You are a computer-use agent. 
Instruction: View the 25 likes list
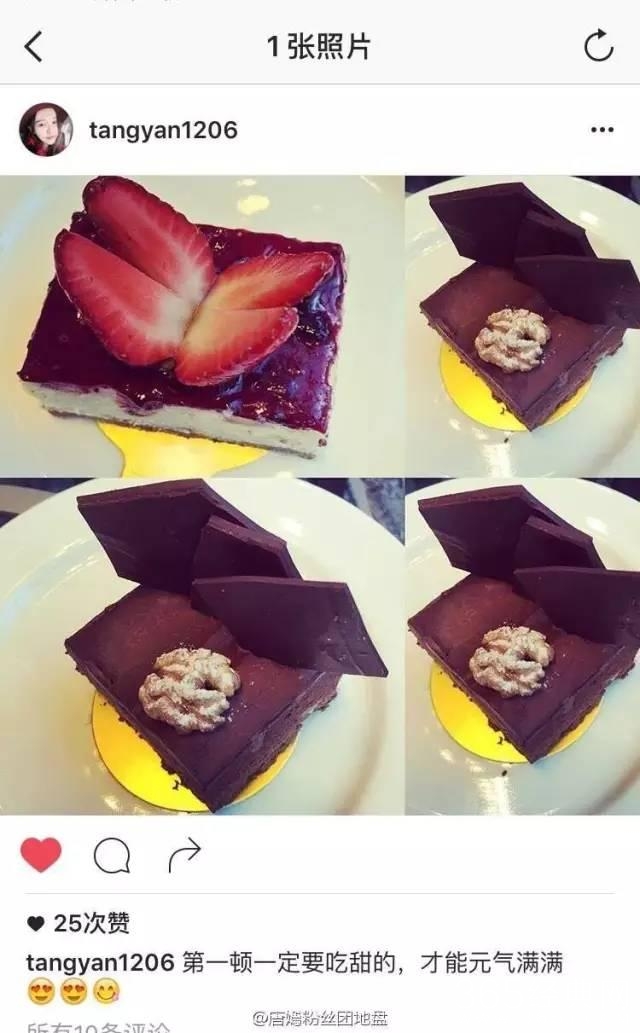pyautogui.click(x=78, y=923)
